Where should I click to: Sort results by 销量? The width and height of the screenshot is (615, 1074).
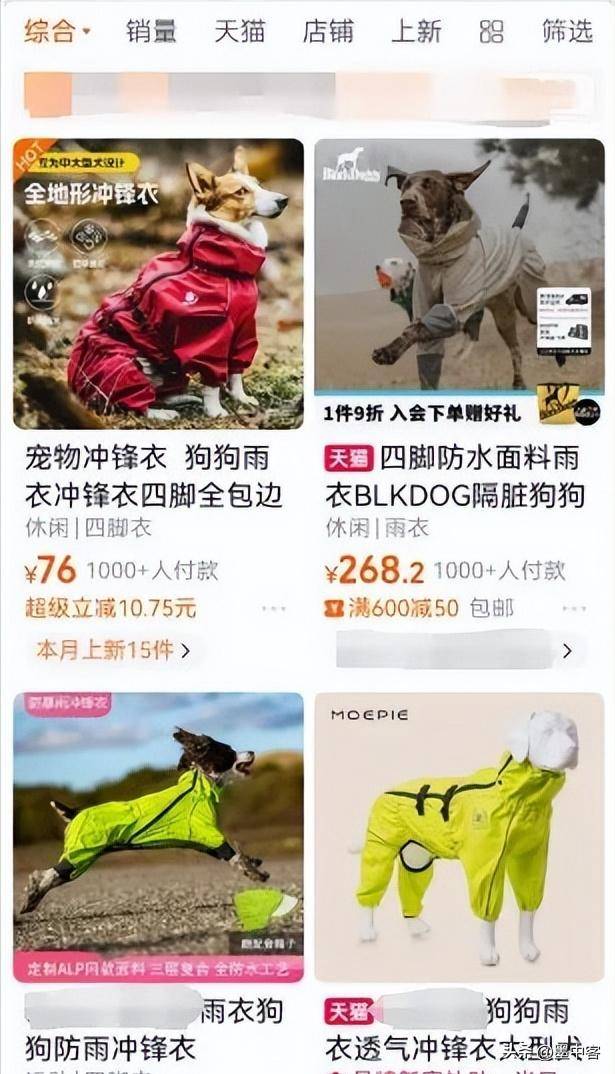[151, 31]
